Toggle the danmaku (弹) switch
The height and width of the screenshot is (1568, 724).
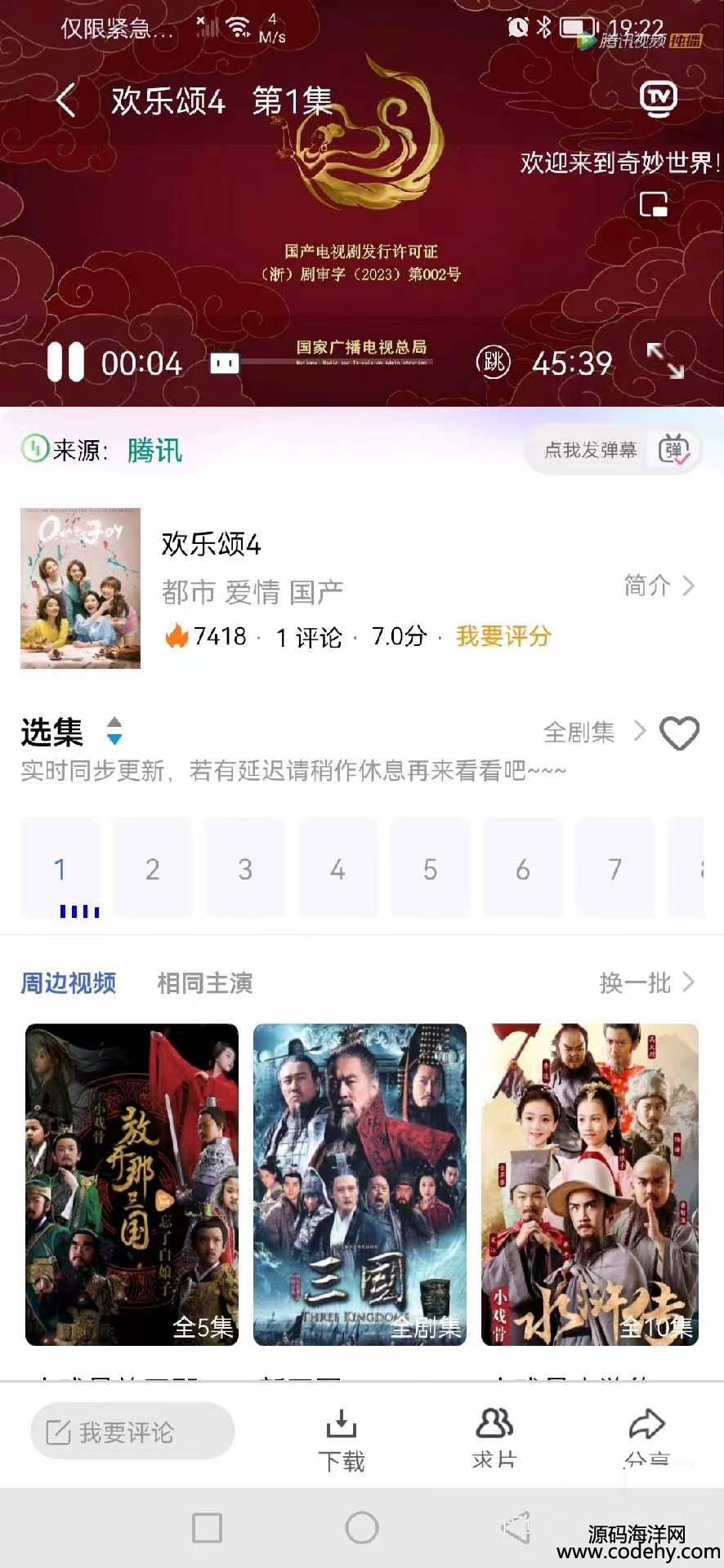[x=674, y=450]
